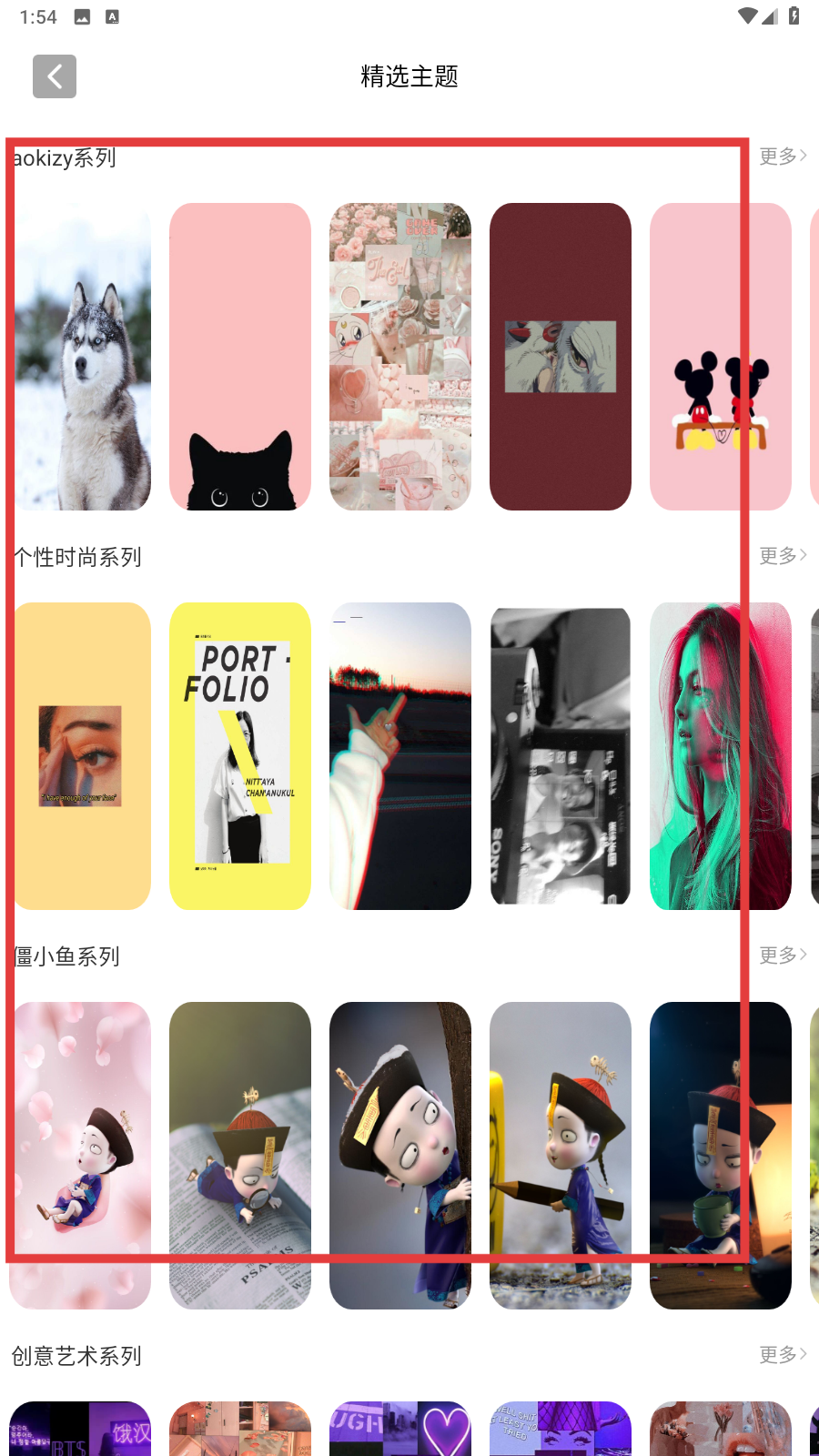Open the dark red anime eyes theme

coord(561,357)
